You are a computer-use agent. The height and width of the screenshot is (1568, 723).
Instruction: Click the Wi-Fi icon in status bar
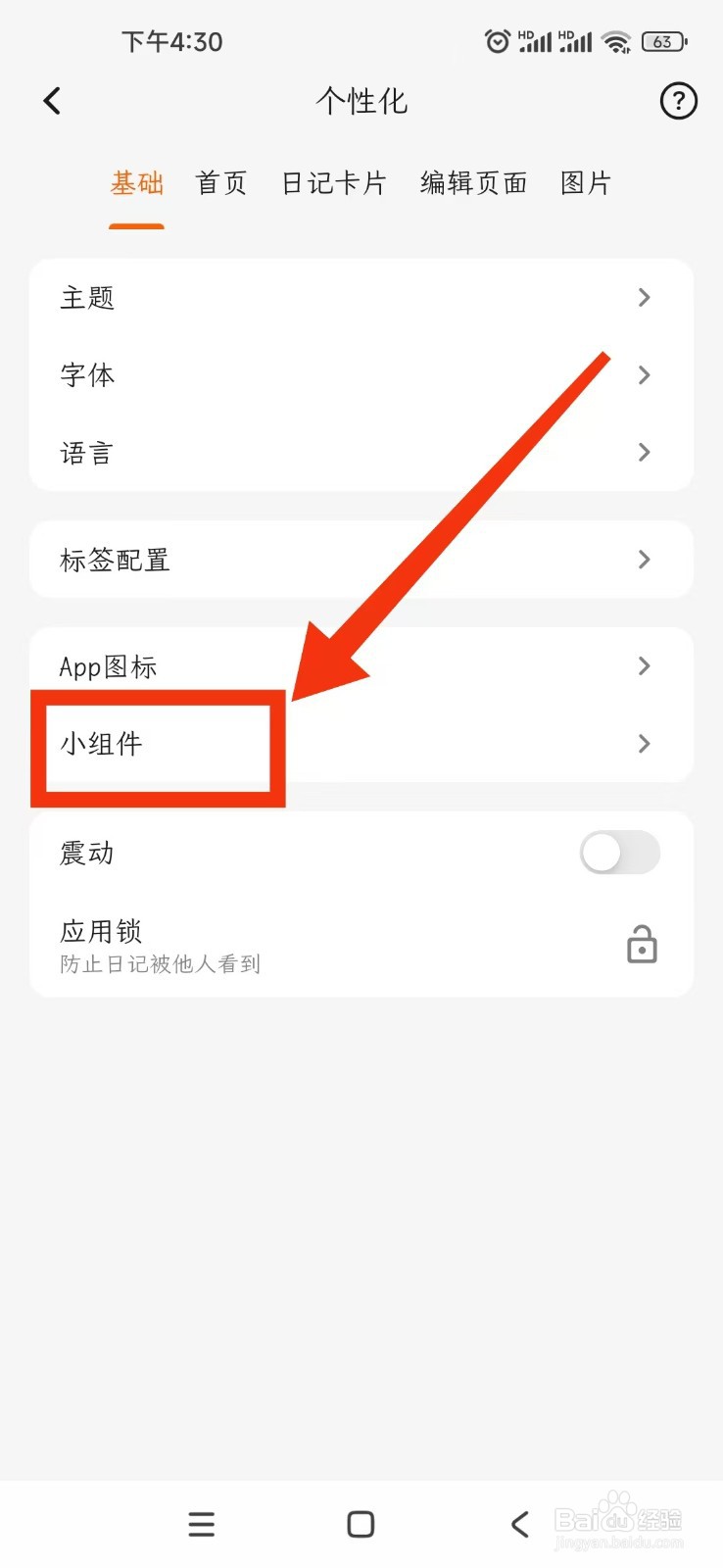[616, 41]
